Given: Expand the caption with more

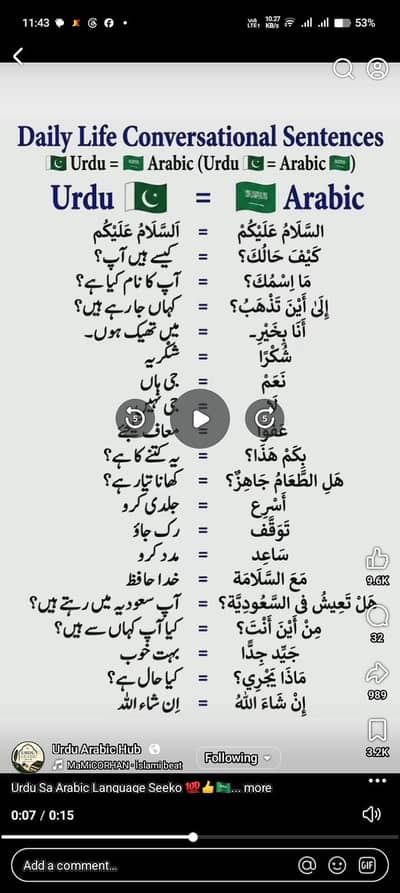Looking at the screenshot, I should pyautogui.click(x=258, y=788).
